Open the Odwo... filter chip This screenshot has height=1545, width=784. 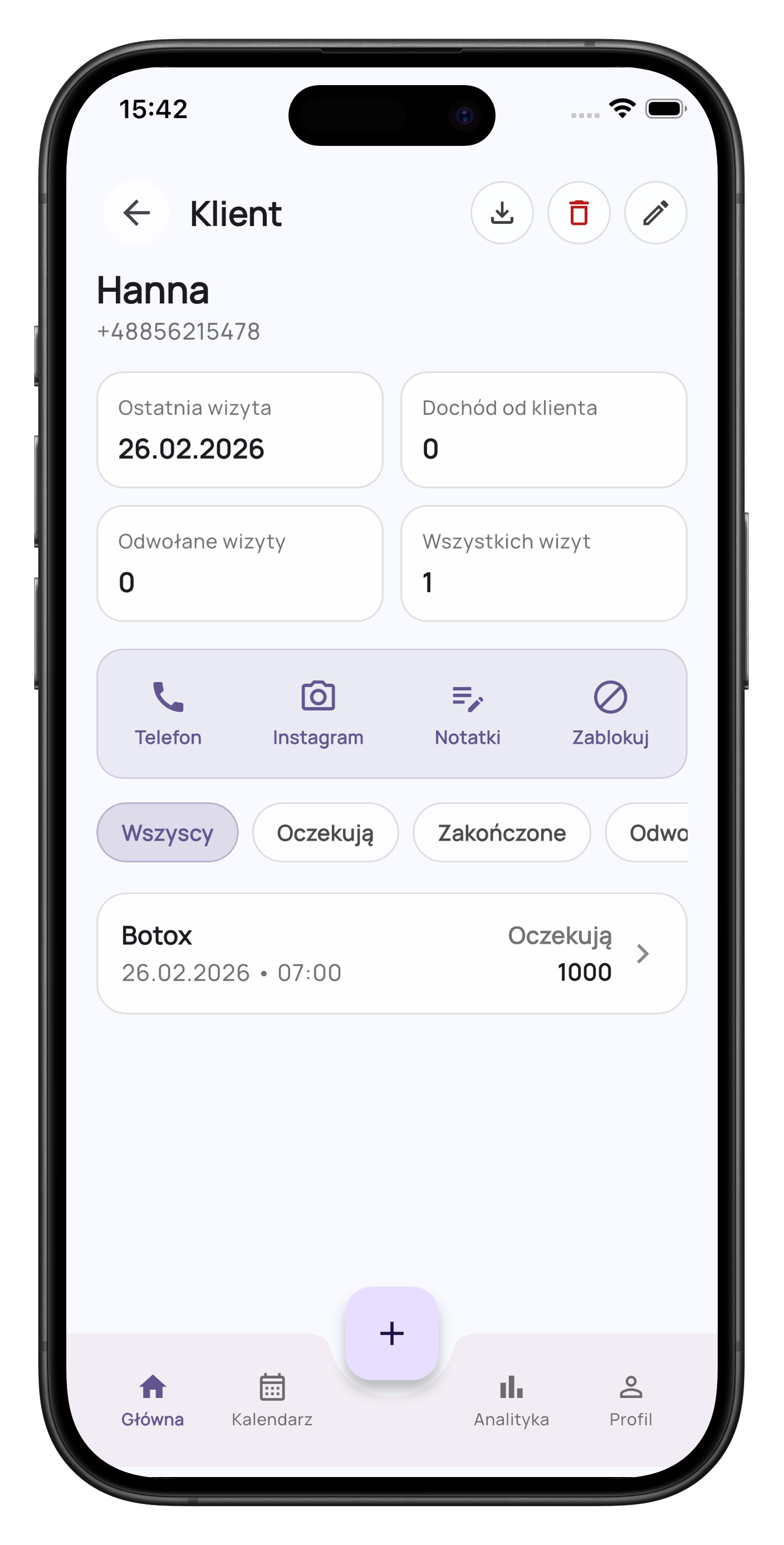(x=659, y=833)
